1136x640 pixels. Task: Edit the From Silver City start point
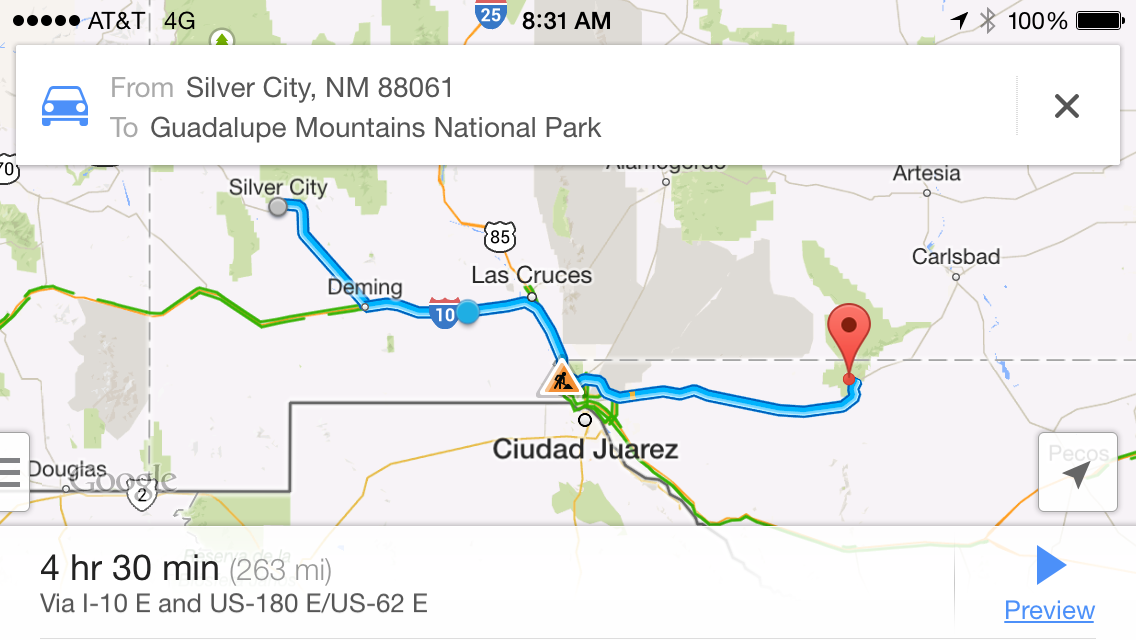click(x=319, y=88)
